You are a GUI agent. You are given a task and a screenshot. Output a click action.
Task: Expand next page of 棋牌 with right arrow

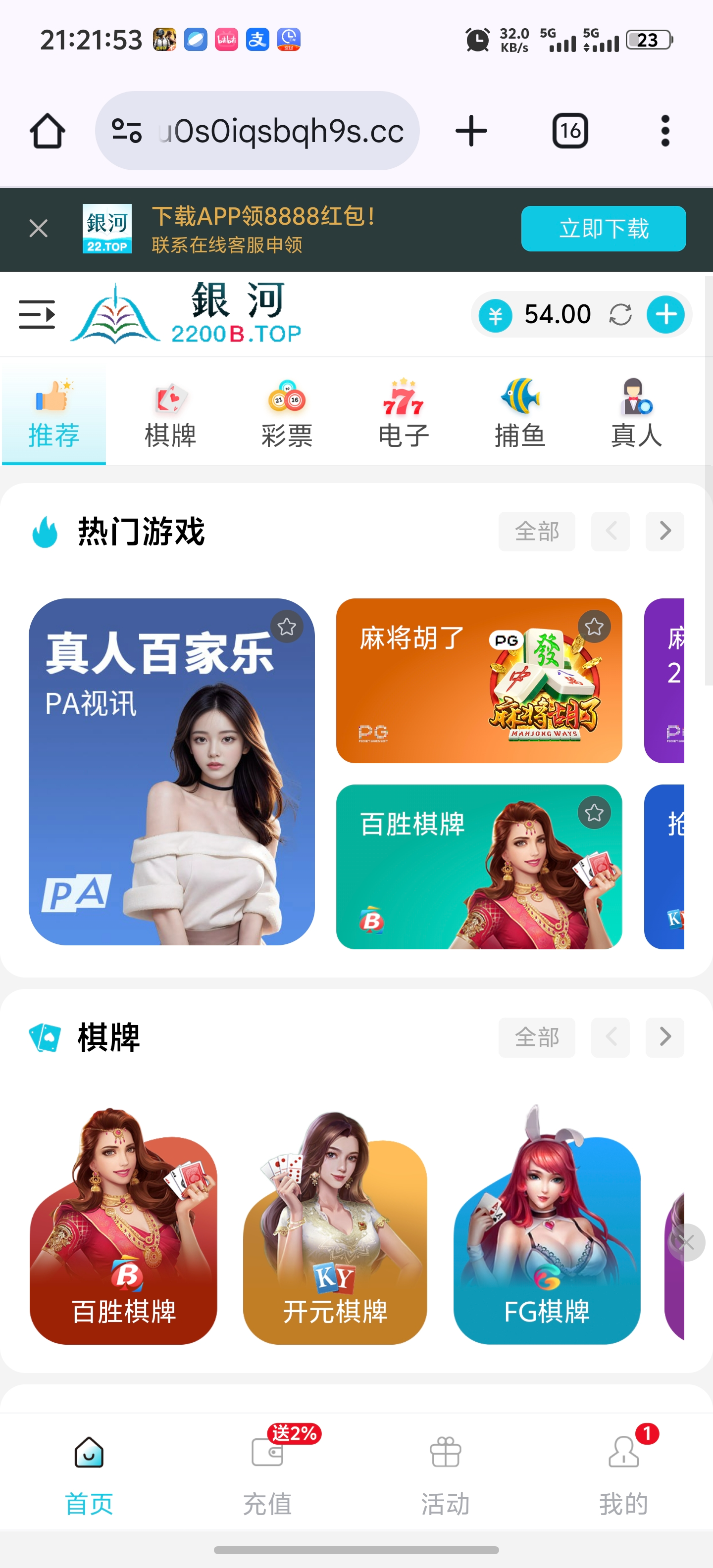[664, 1037]
